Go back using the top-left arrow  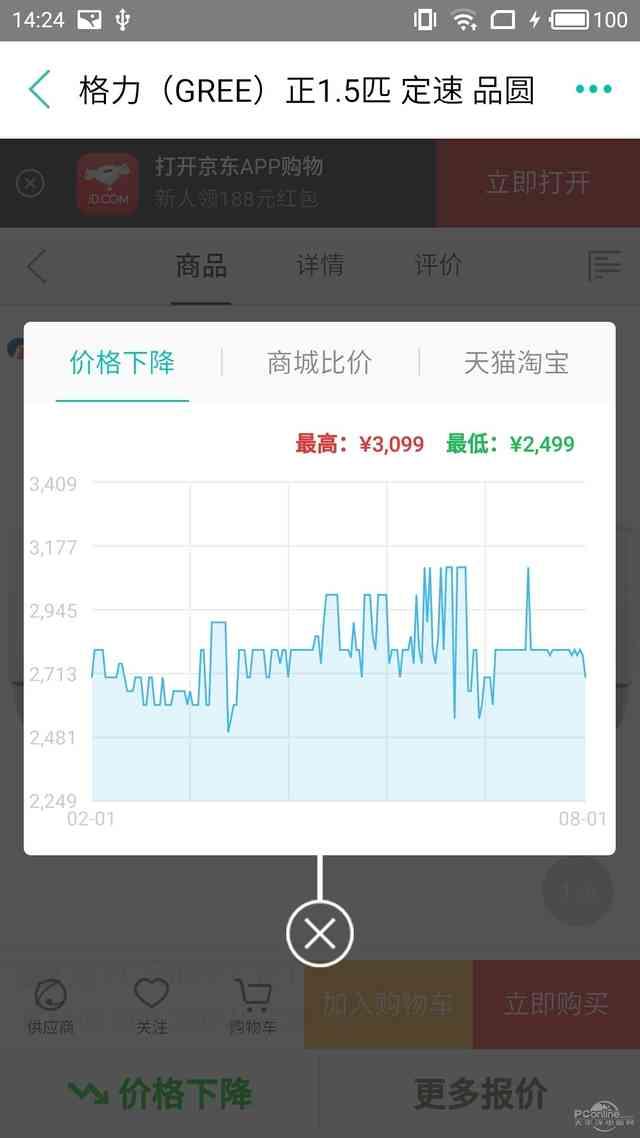tap(39, 89)
